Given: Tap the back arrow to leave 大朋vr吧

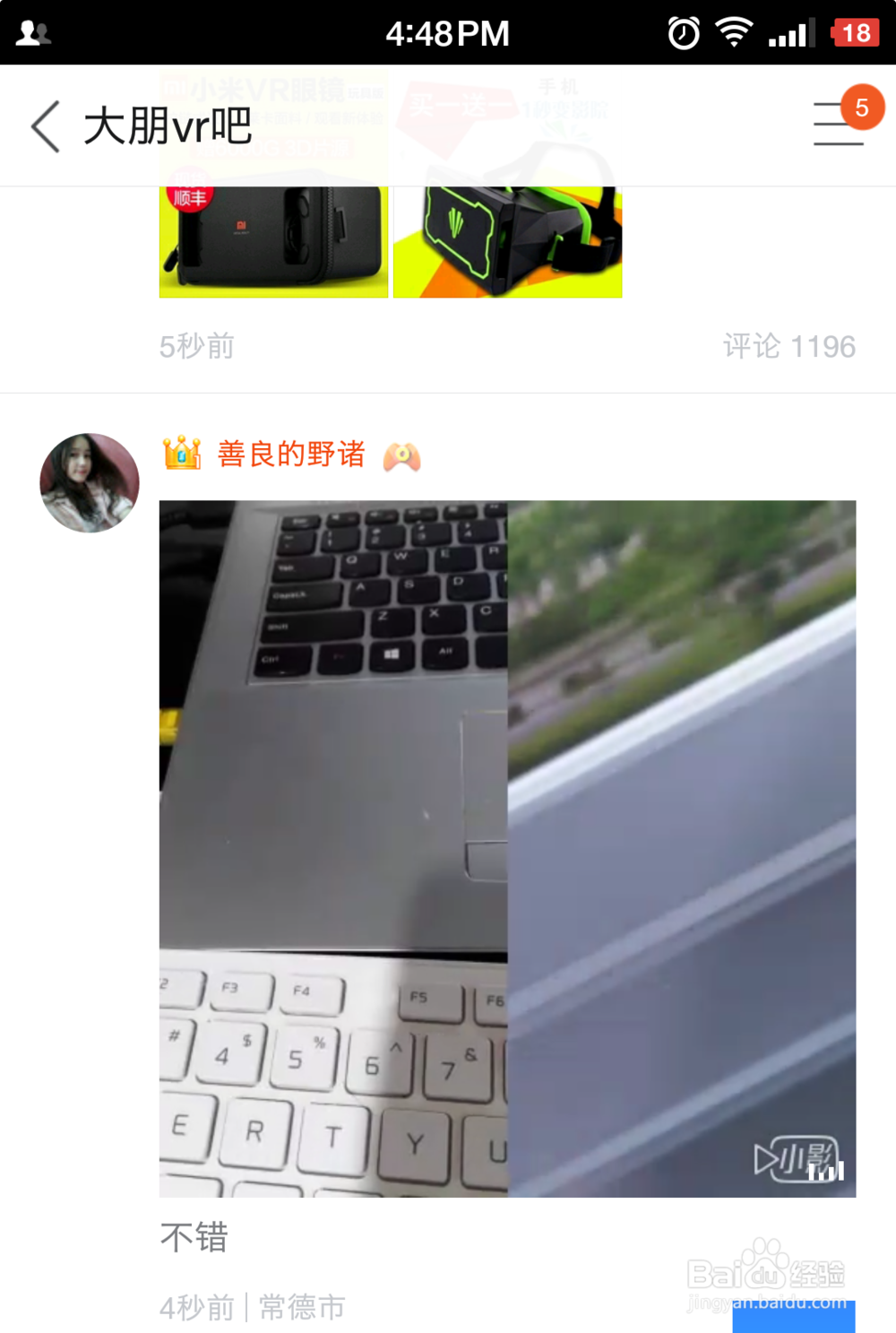Looking at the screenshot, I should [45, 126].
